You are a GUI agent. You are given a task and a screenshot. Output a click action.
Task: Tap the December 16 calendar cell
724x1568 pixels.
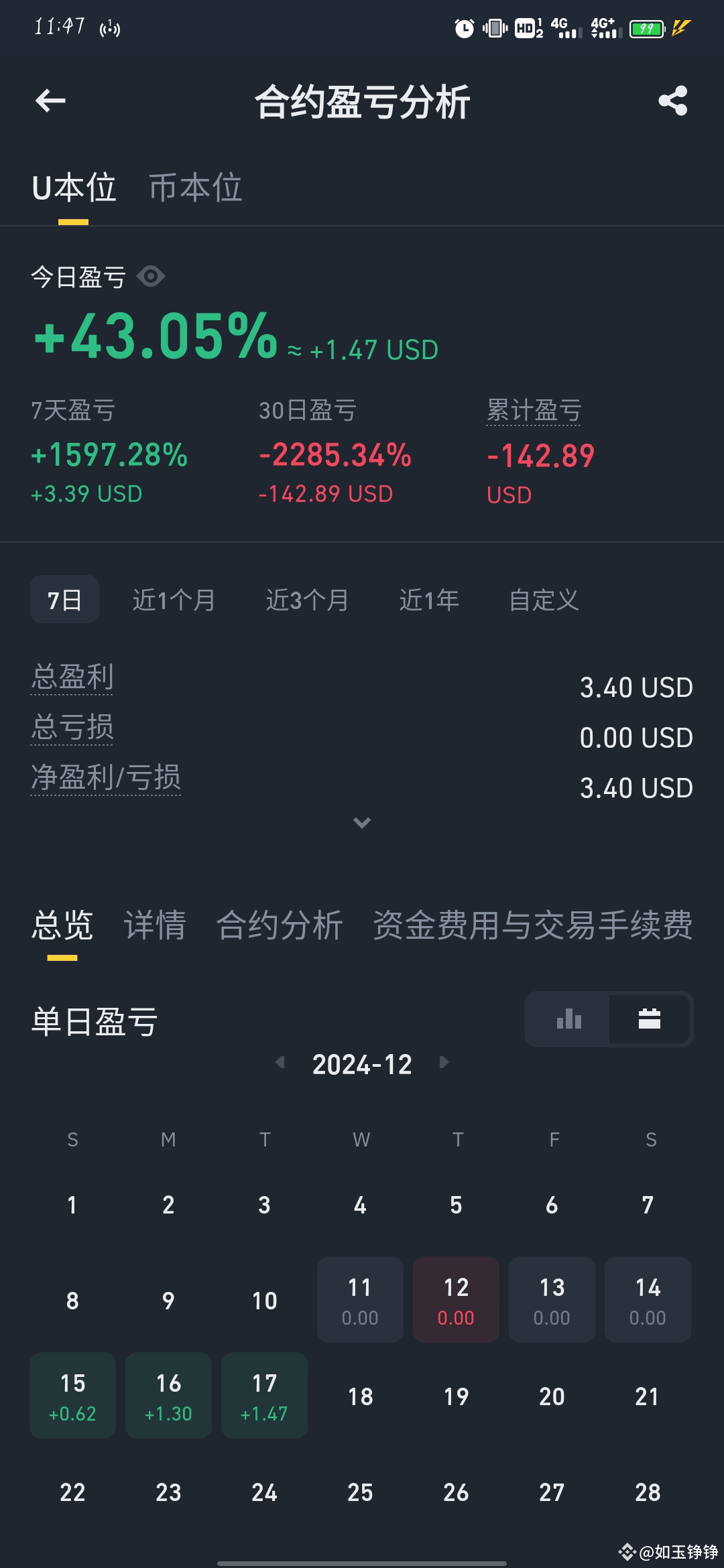(x=168, y=1395)
